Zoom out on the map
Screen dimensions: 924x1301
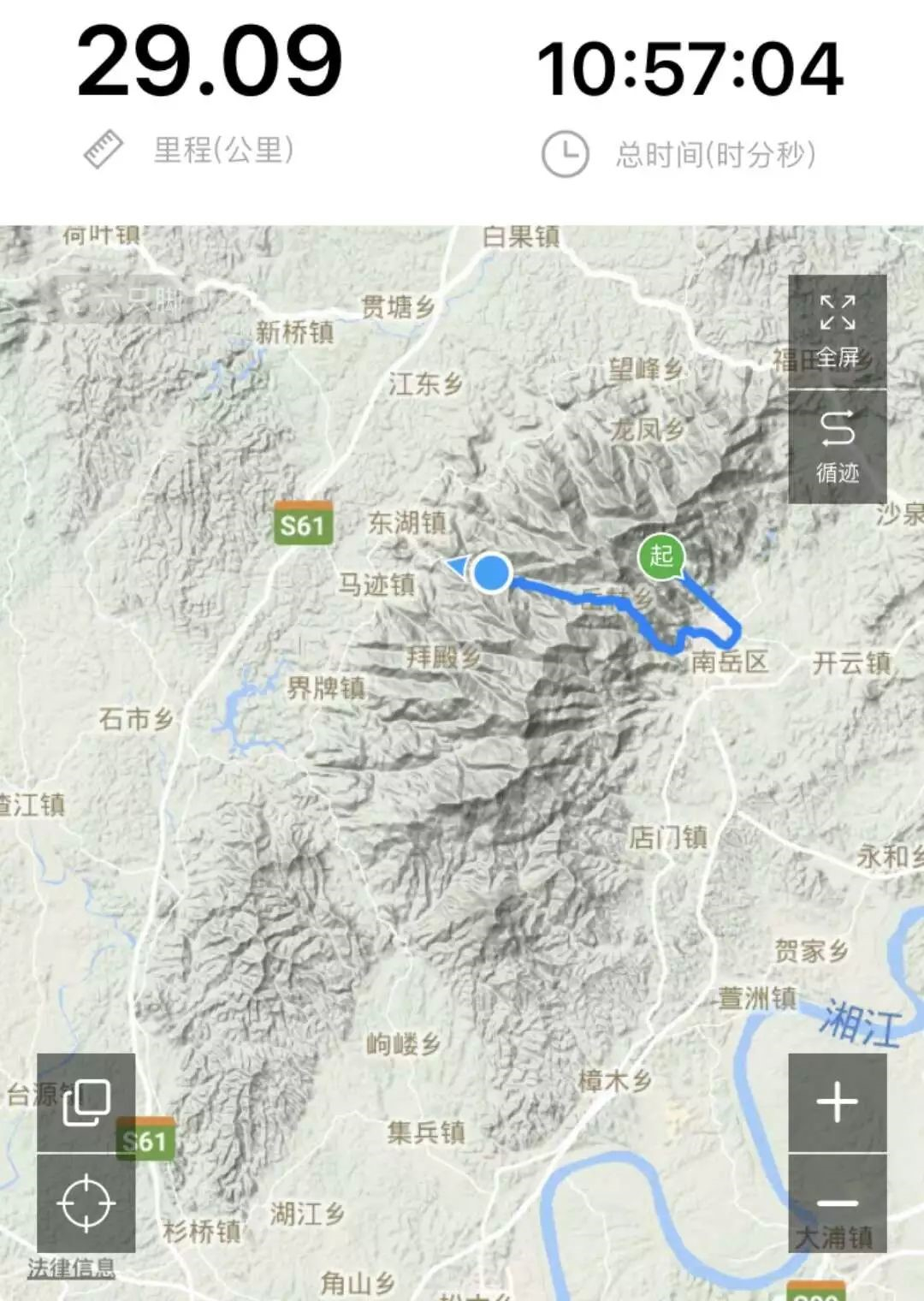click(837, 1203)
